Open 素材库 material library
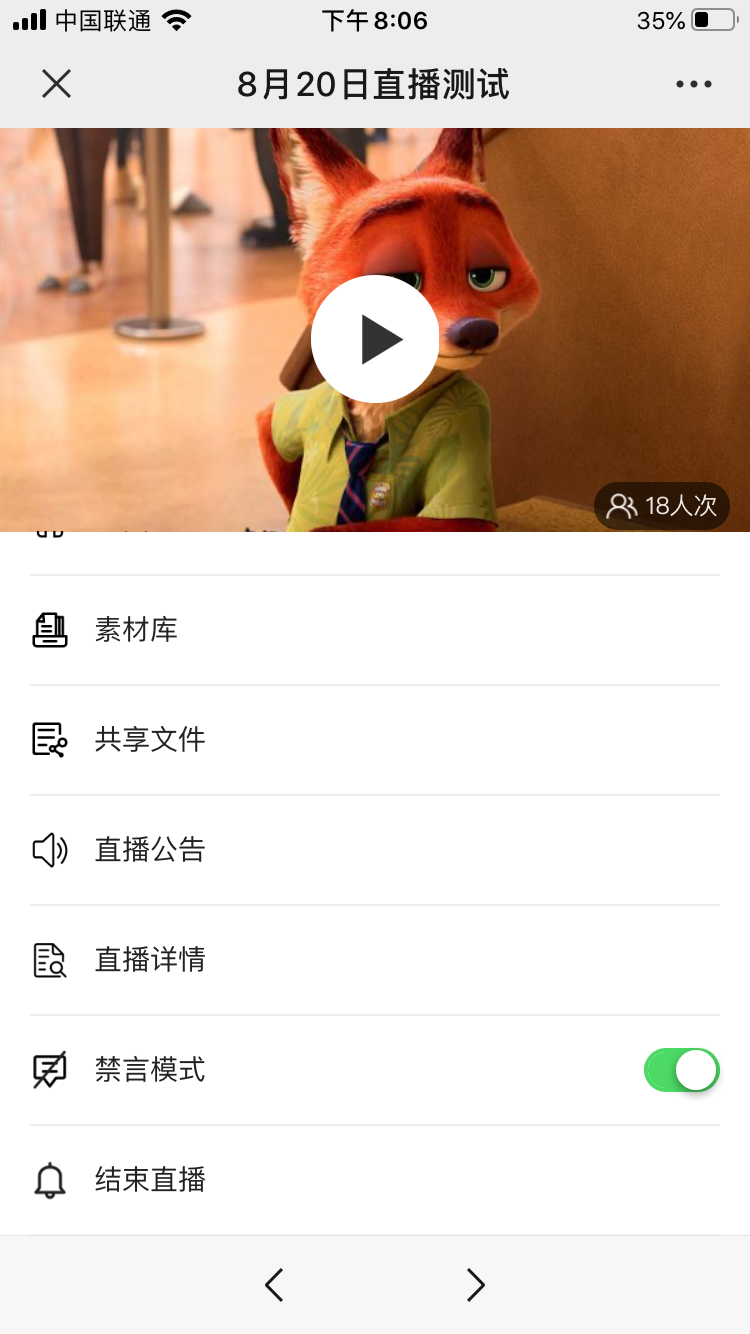The image size is (750, 1334). pos(136,630)
